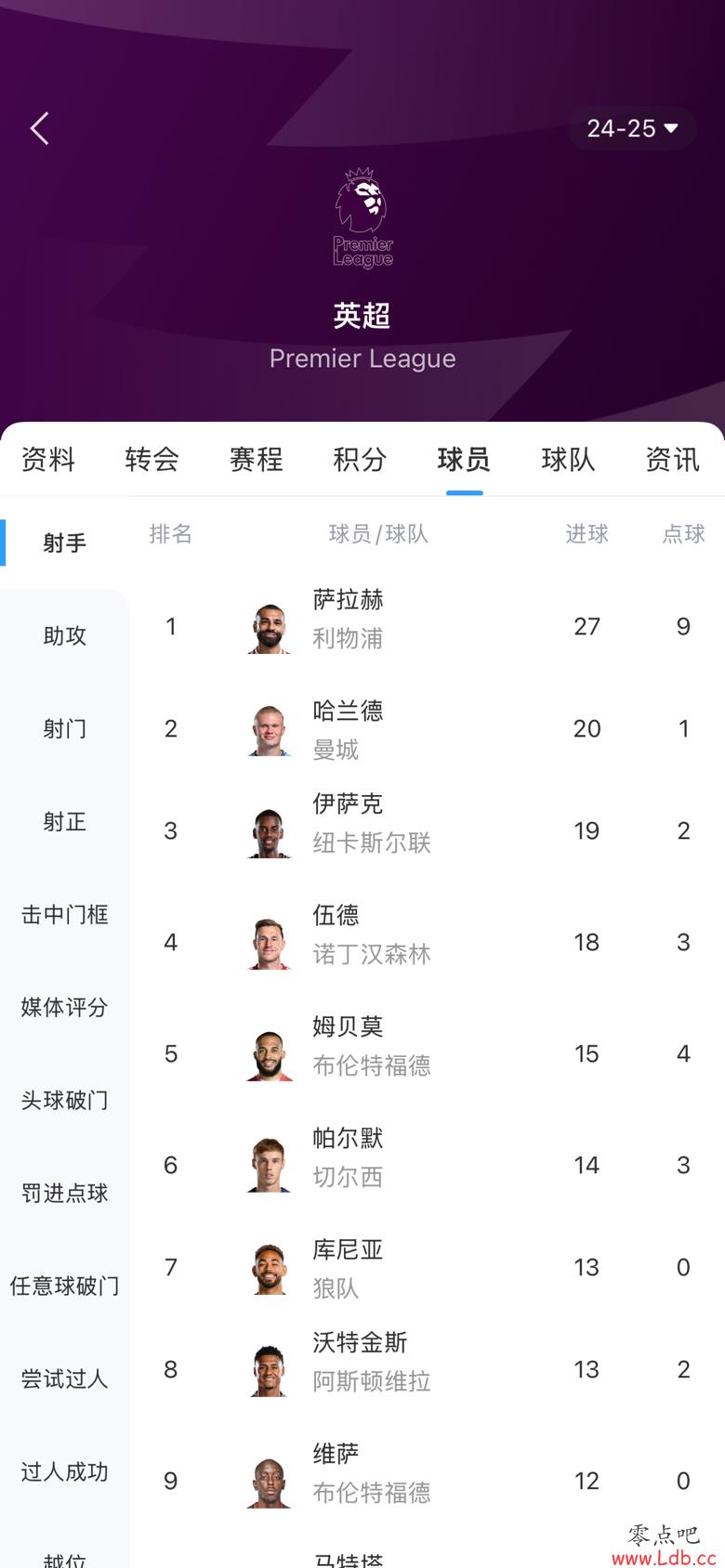This screenshot has height=1568, width=725.
Task: Open 伊萨克's player entry
Action: tap(428, 830)
